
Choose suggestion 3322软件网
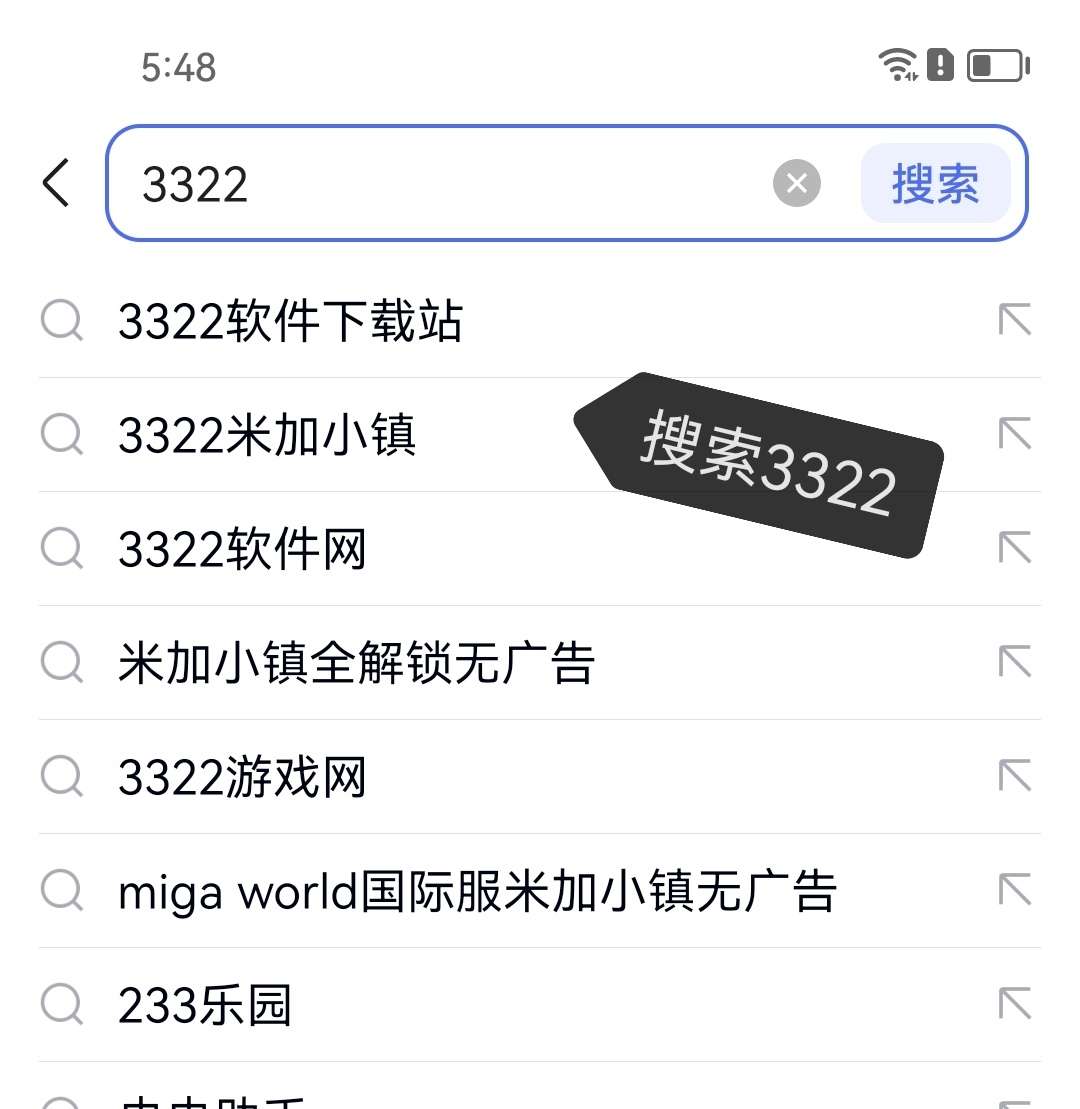point(242,550)
